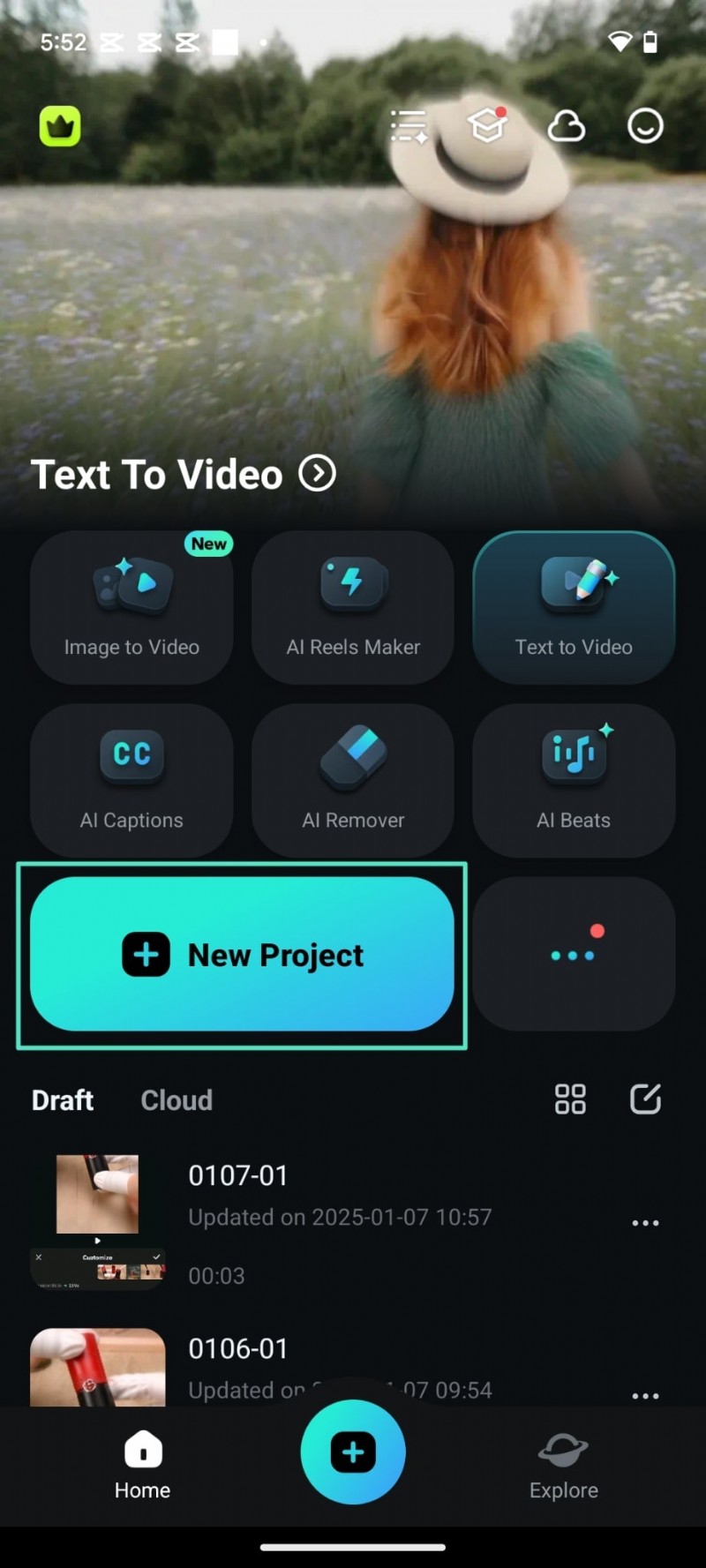Select the AI Reels Maker tool

click(x=352, y=607)
